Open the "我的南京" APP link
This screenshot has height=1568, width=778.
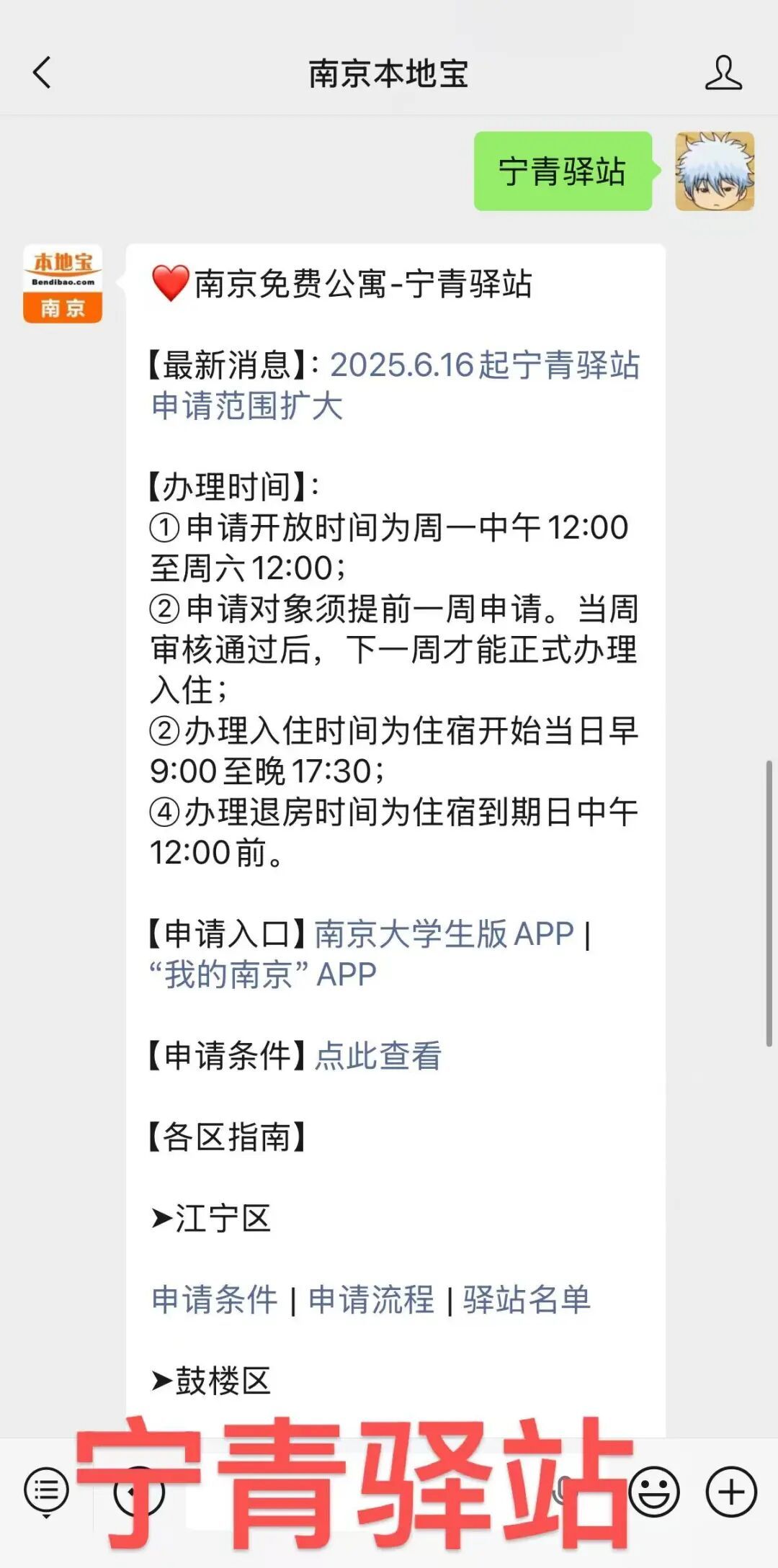click(263, 975)
